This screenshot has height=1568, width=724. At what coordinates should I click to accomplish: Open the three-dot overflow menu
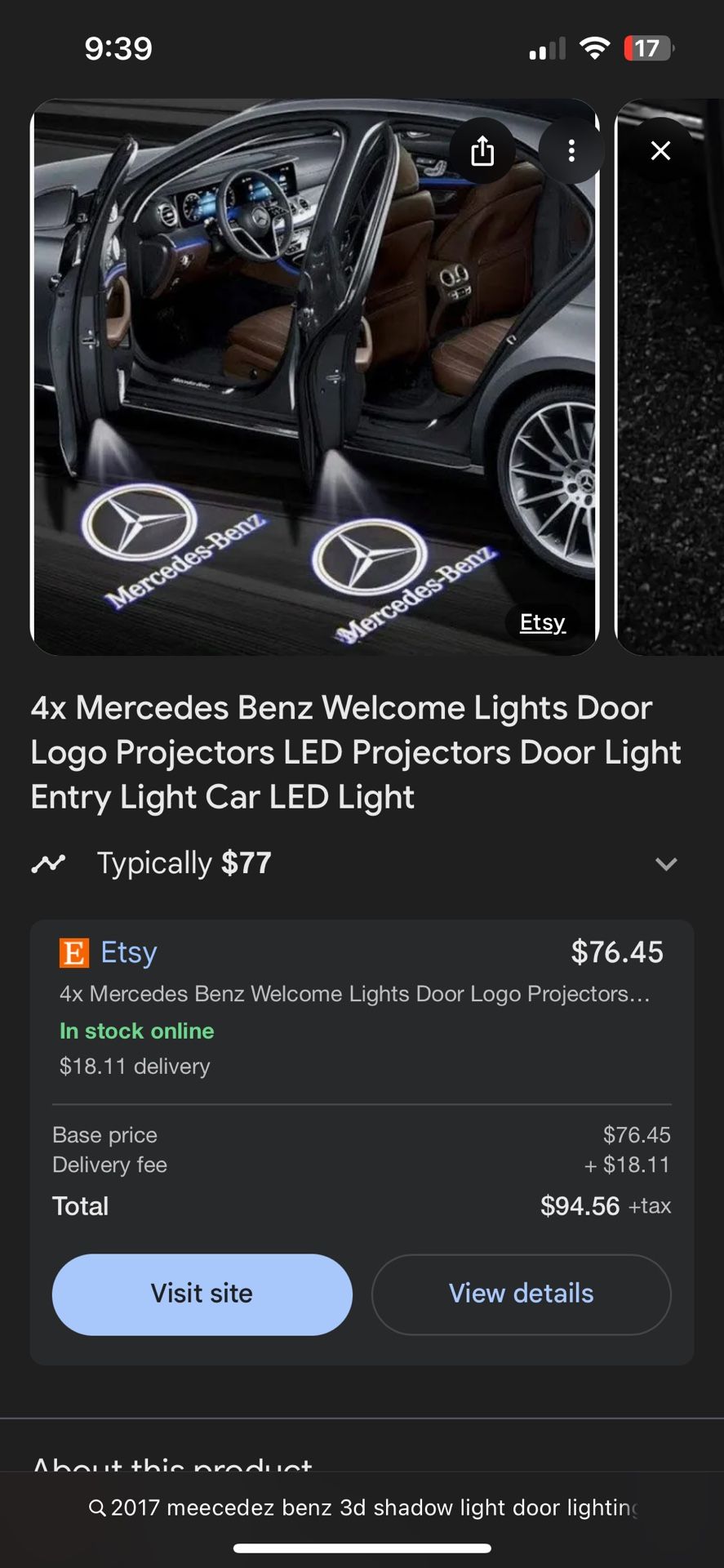[x=571, y=151]
